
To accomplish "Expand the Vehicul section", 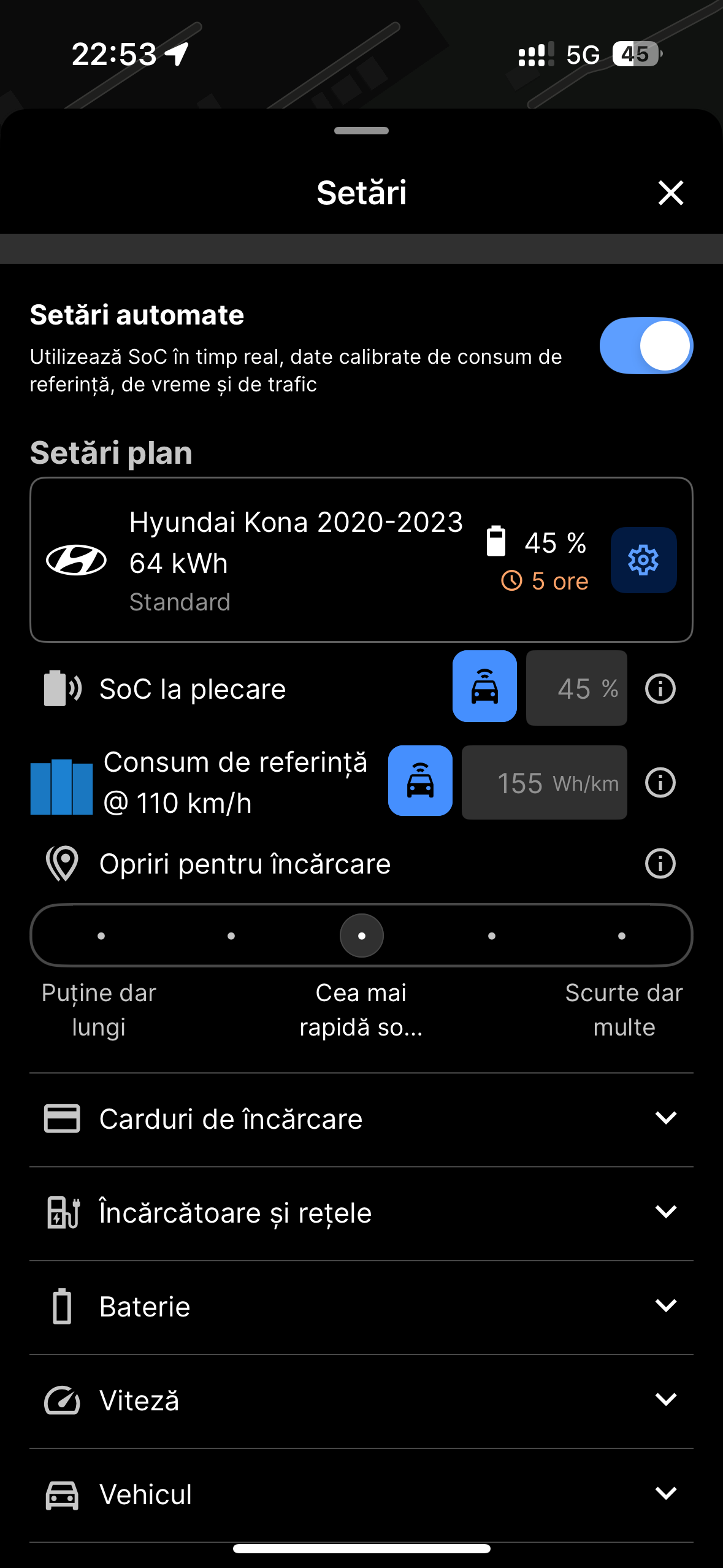I will (361, 1494).
